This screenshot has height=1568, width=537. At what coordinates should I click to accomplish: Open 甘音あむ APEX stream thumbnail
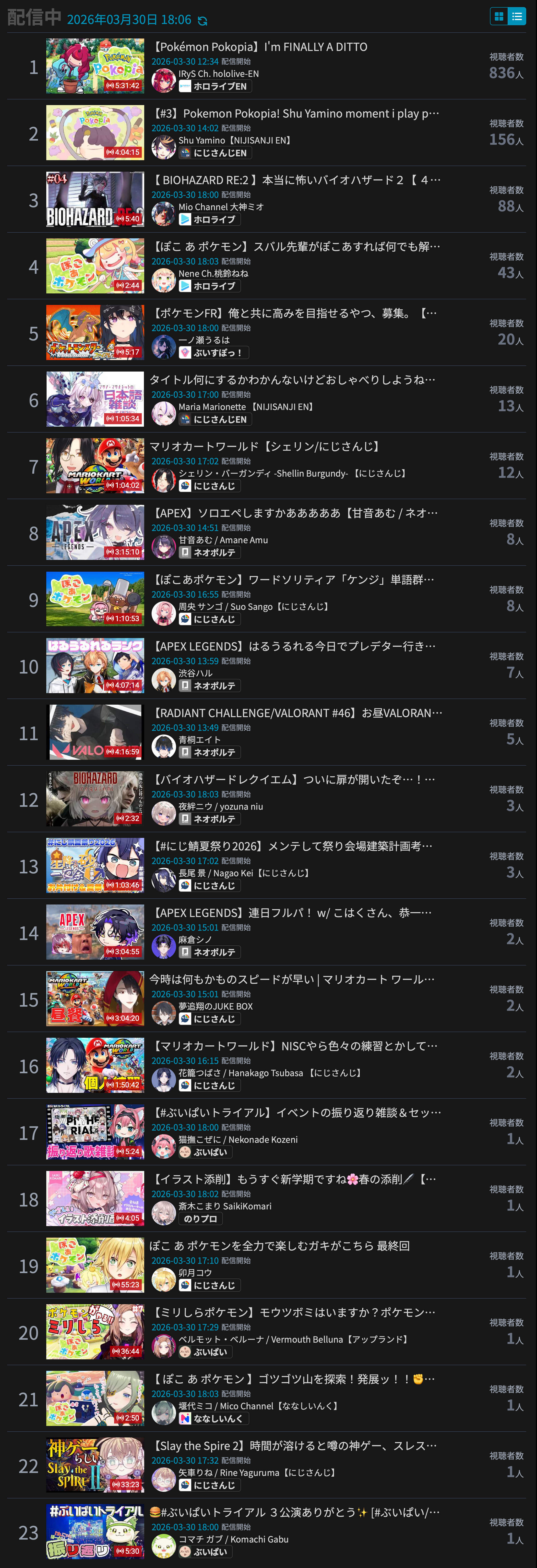point(95,532)
